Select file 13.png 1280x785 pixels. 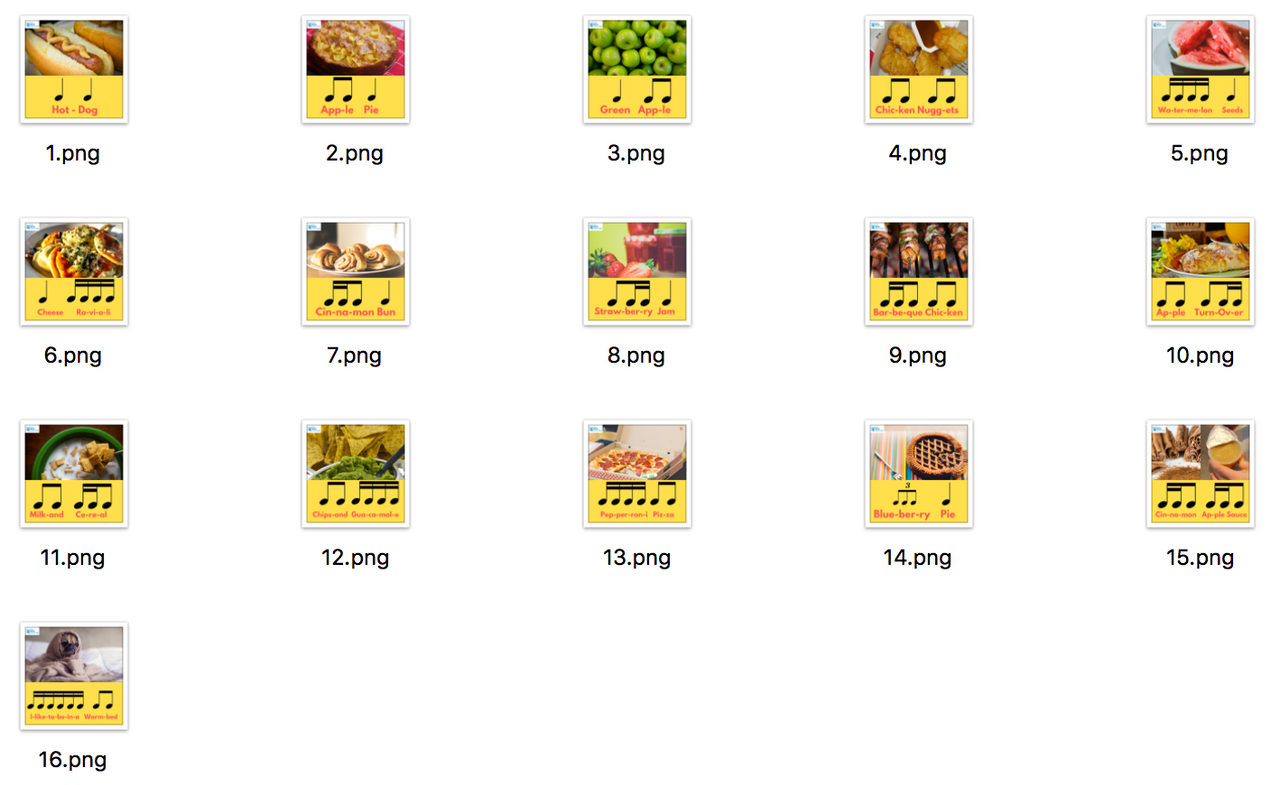(x=637, y=474)
